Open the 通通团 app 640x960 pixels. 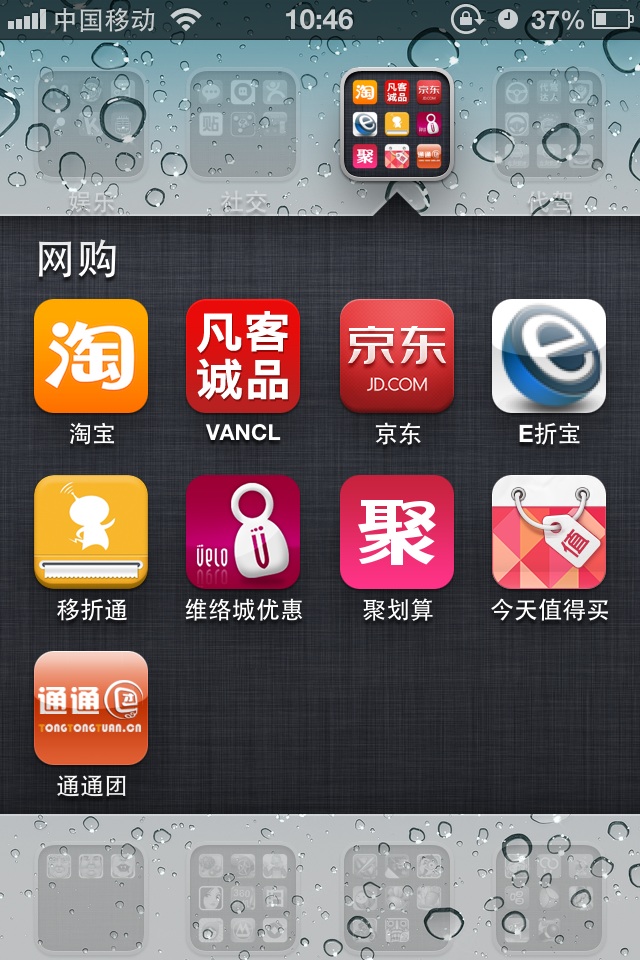[91, 708]
